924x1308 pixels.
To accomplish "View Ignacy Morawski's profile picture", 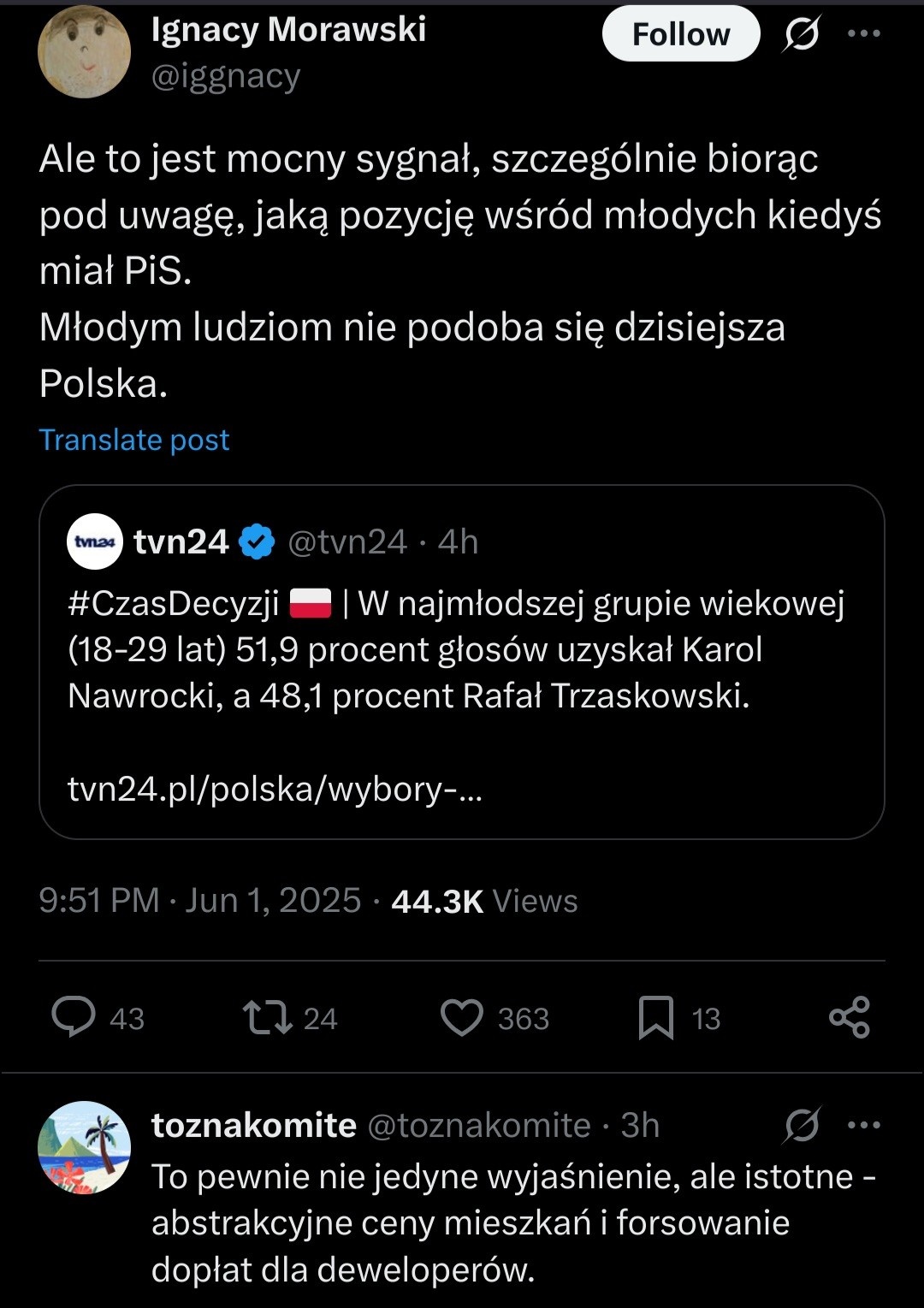I will click(84, 53).
